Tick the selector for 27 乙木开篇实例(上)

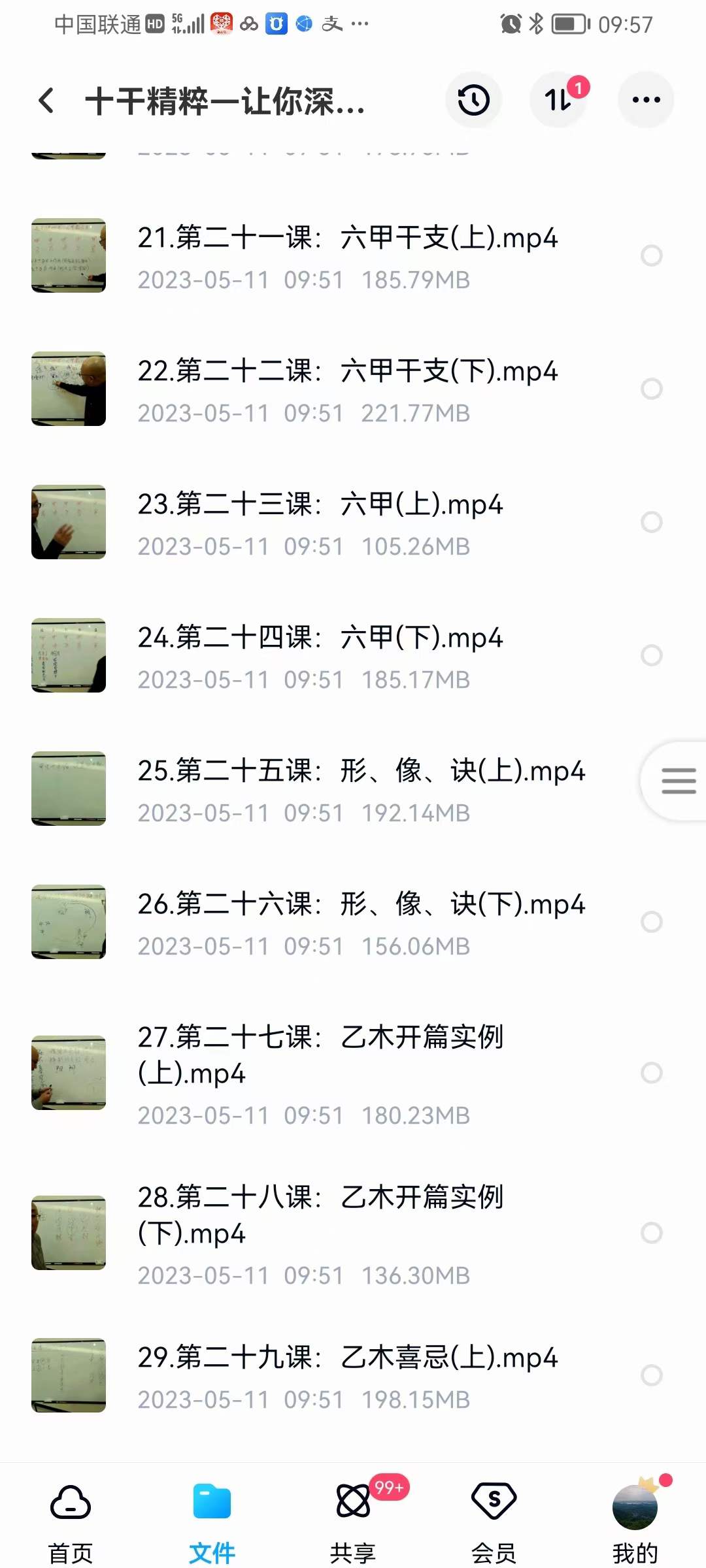(652, 1073)
